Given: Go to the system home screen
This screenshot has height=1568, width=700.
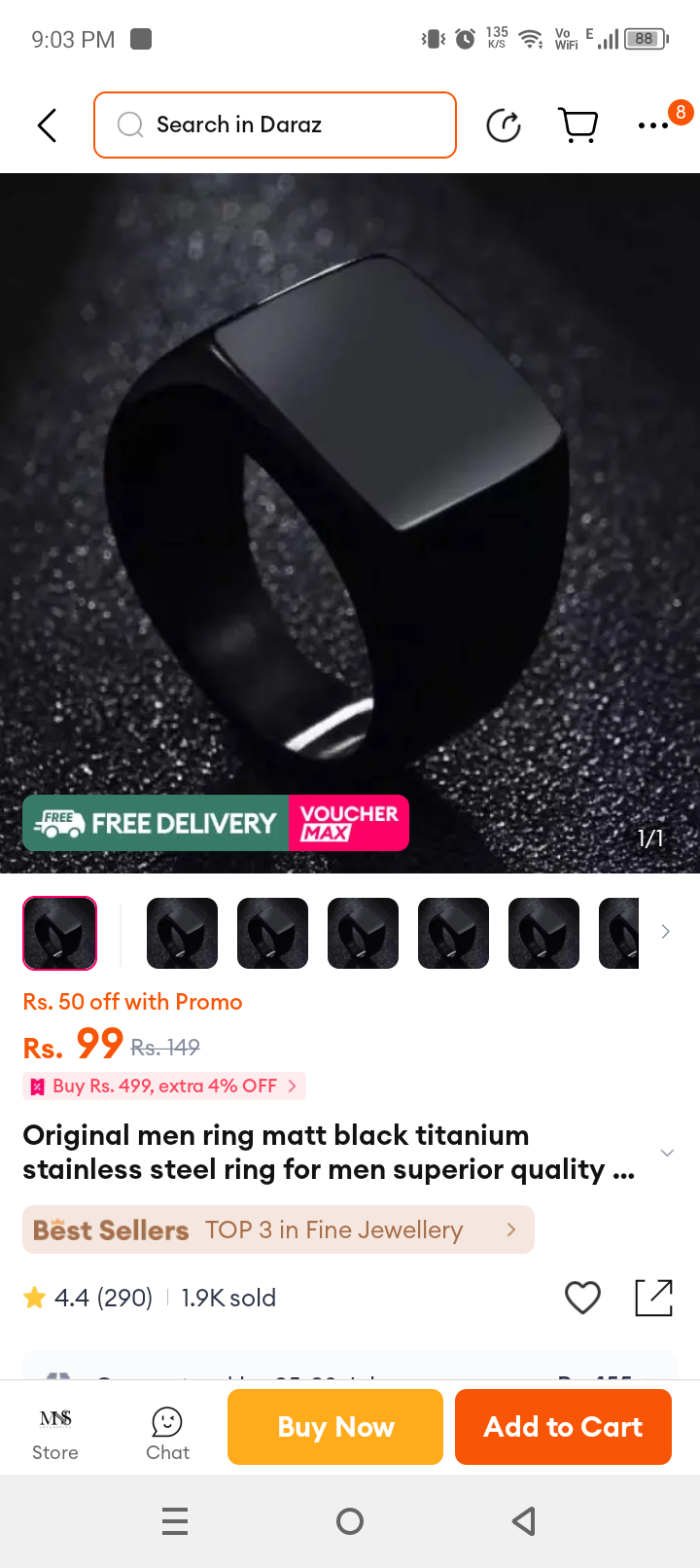Looking at the screenshot, I should coord(350,1521).
